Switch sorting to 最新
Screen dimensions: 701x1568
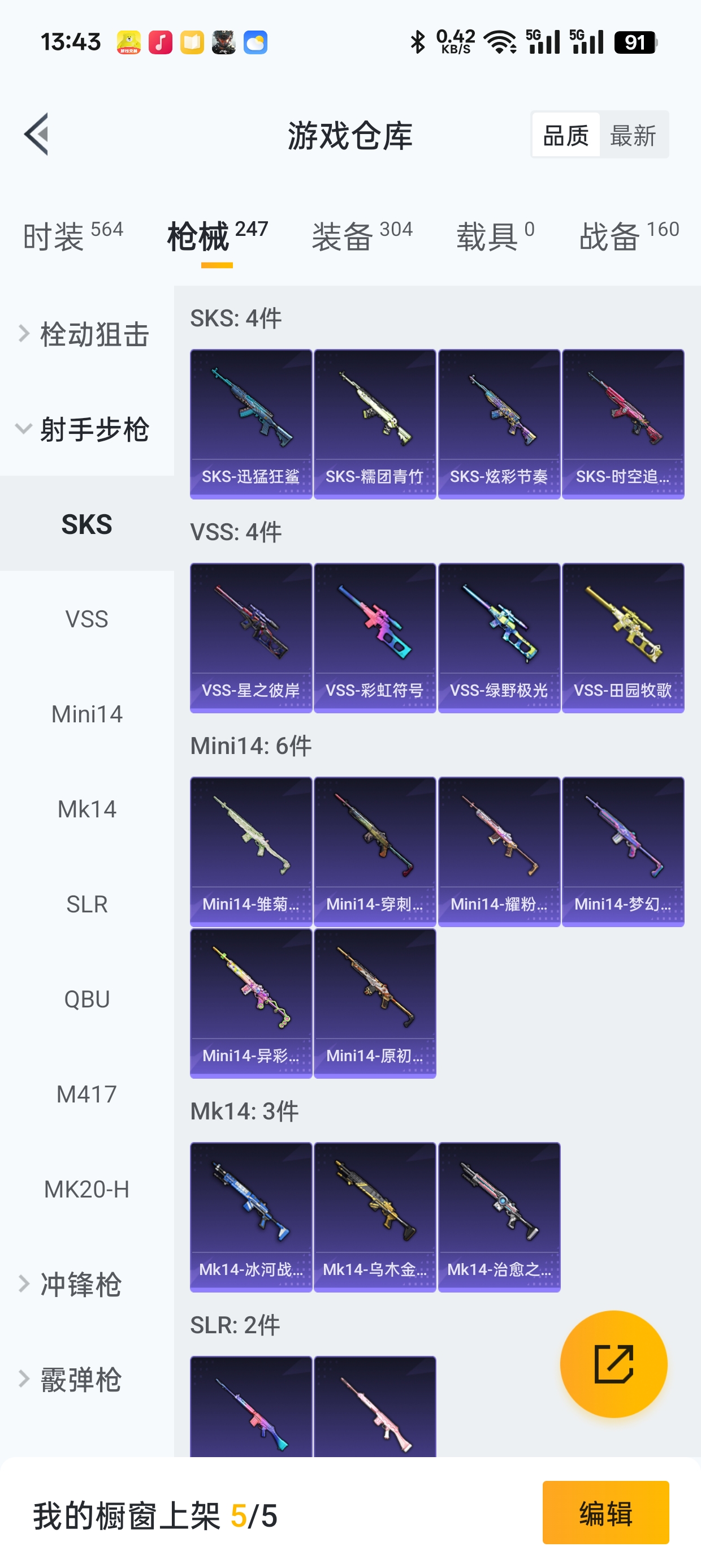633,135
